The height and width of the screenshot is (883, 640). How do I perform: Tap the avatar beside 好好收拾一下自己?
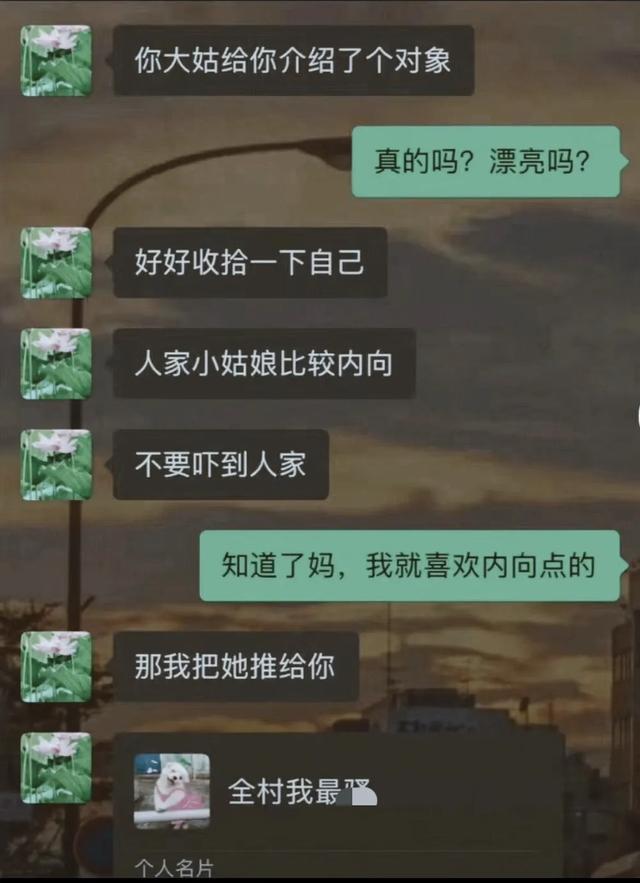(x=56, y=263)
